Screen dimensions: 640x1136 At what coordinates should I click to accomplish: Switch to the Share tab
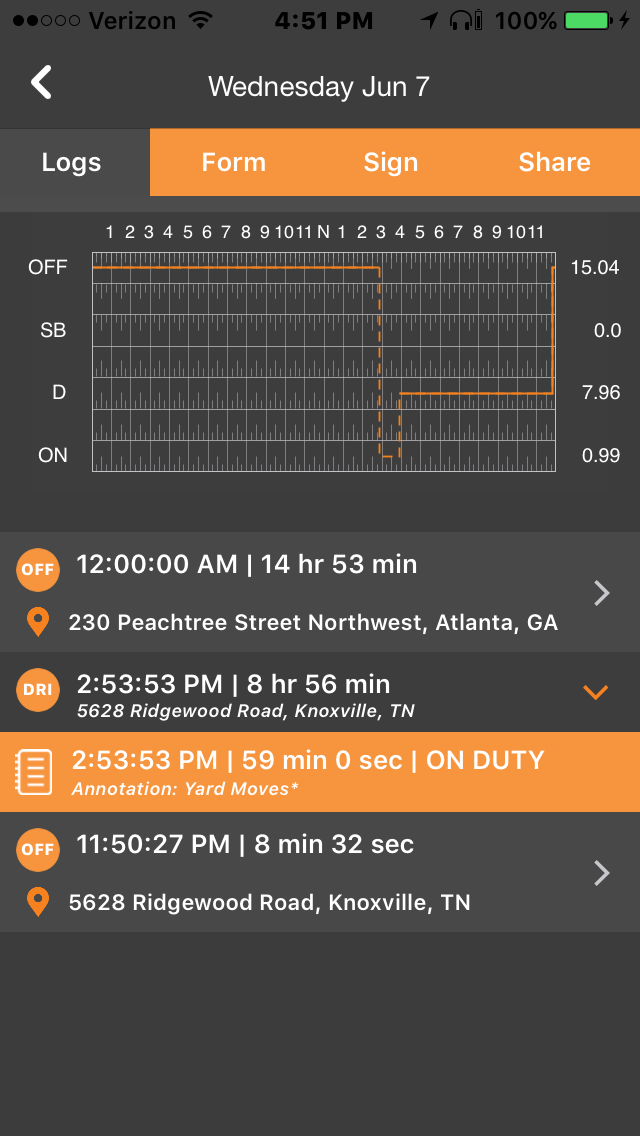554,163
